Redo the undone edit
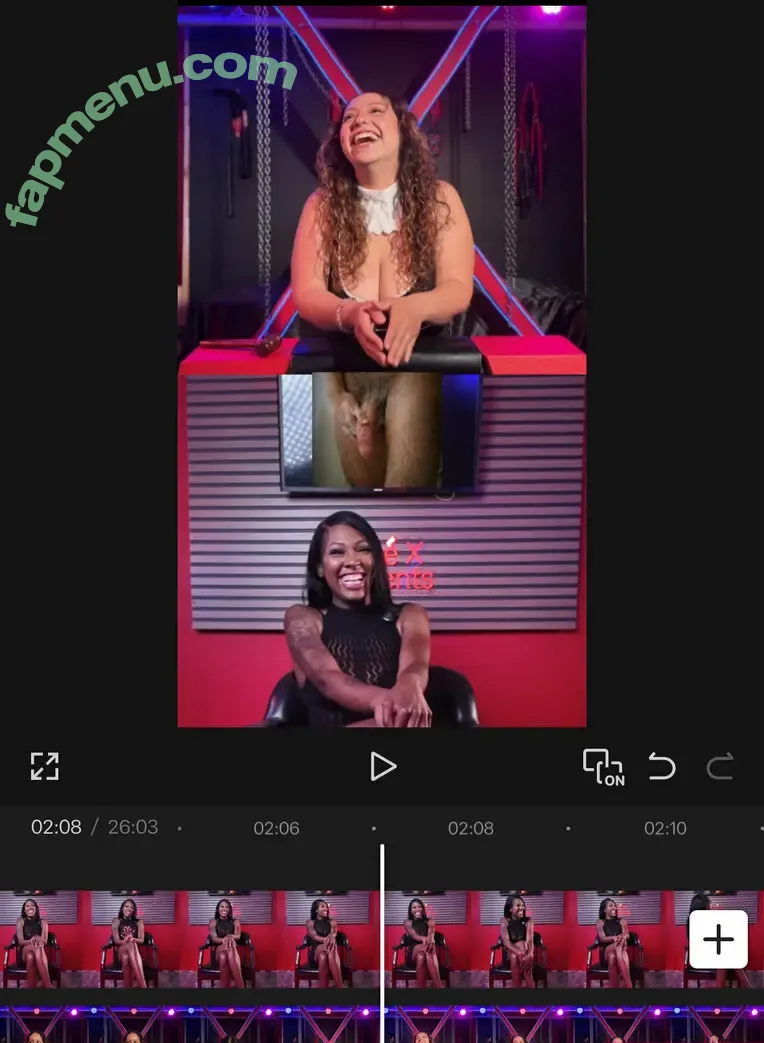 click(x=719, y=767)
